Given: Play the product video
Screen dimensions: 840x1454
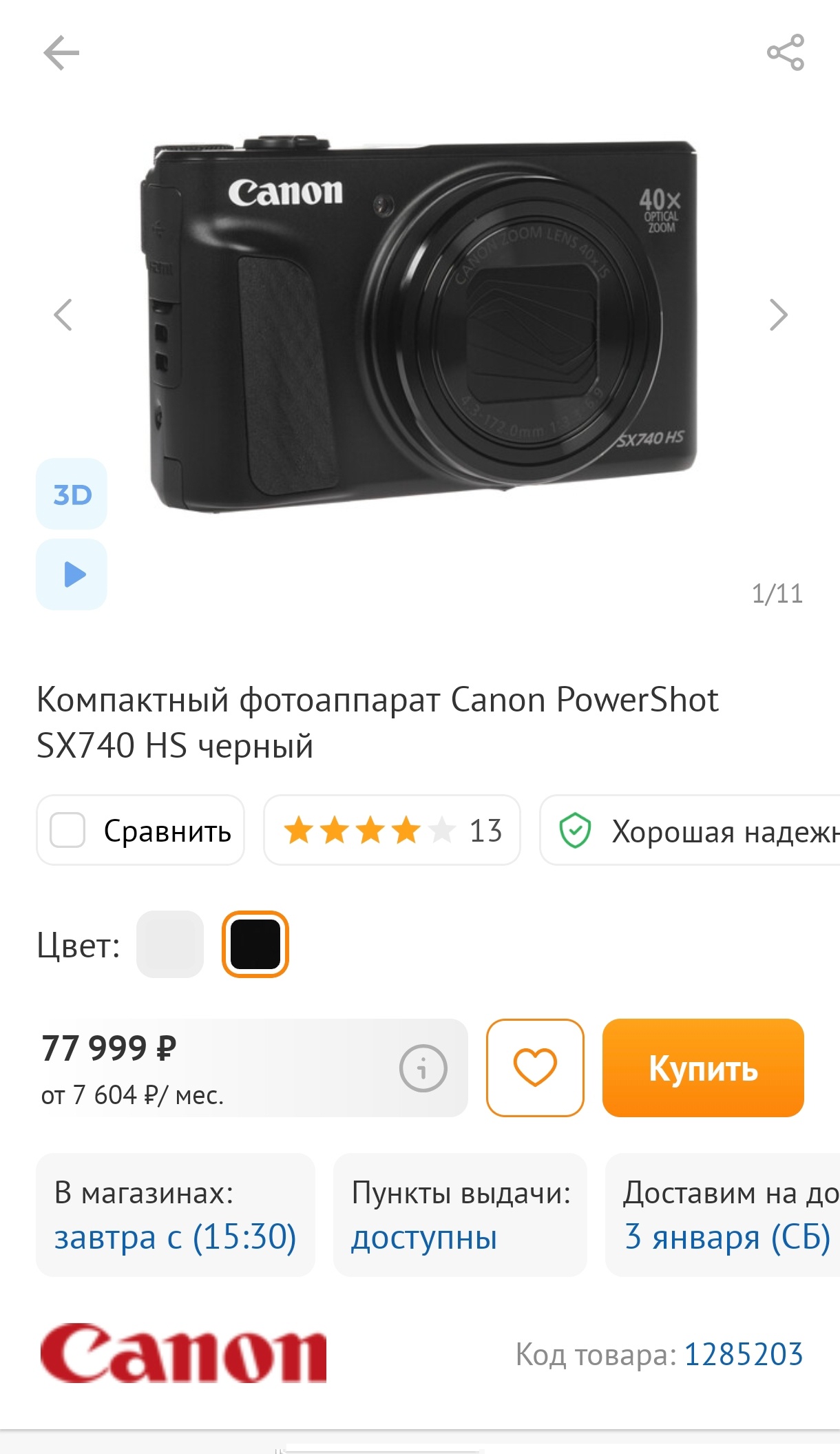Looking at the screenshot, I should tap(72, 574).
